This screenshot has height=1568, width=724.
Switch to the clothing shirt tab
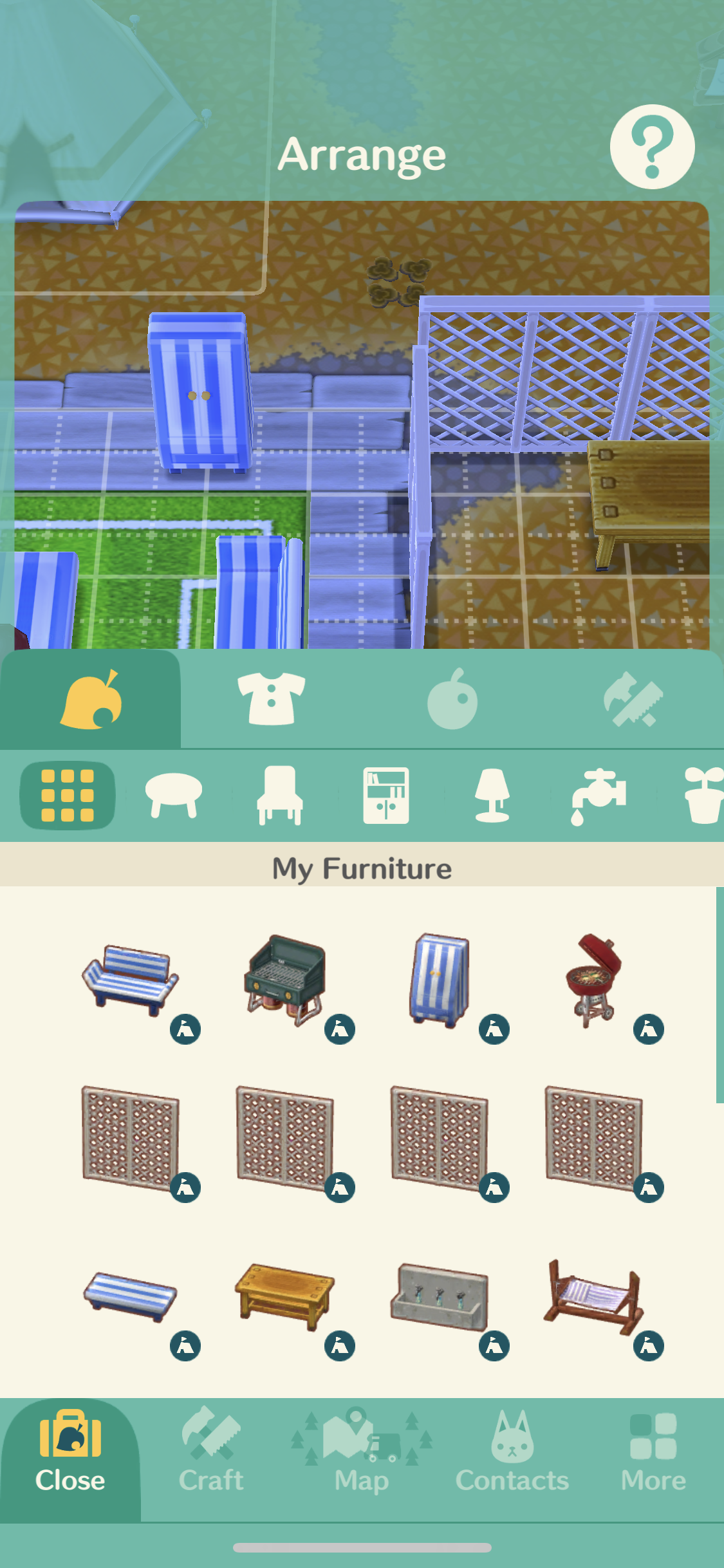point(272,699)
